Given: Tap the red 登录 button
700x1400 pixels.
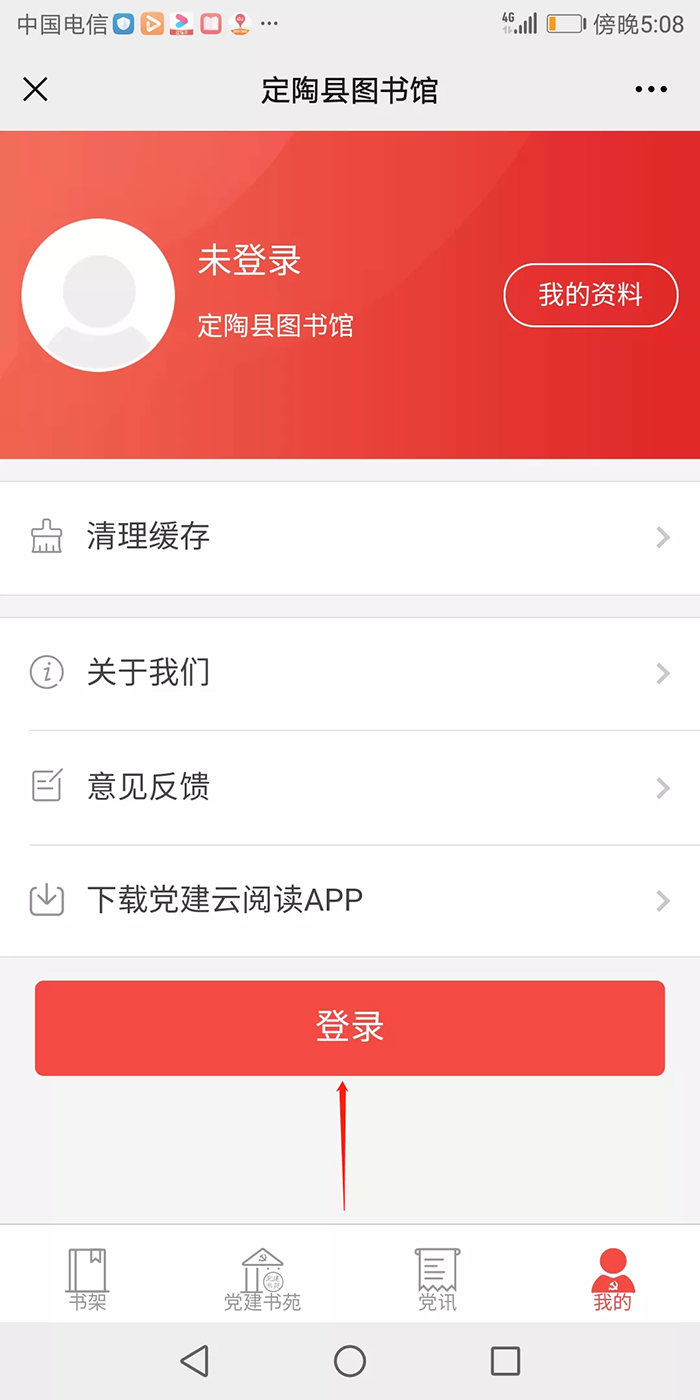Looking at the screenshot, I should pyautogui.click(x=350, y=1027).
